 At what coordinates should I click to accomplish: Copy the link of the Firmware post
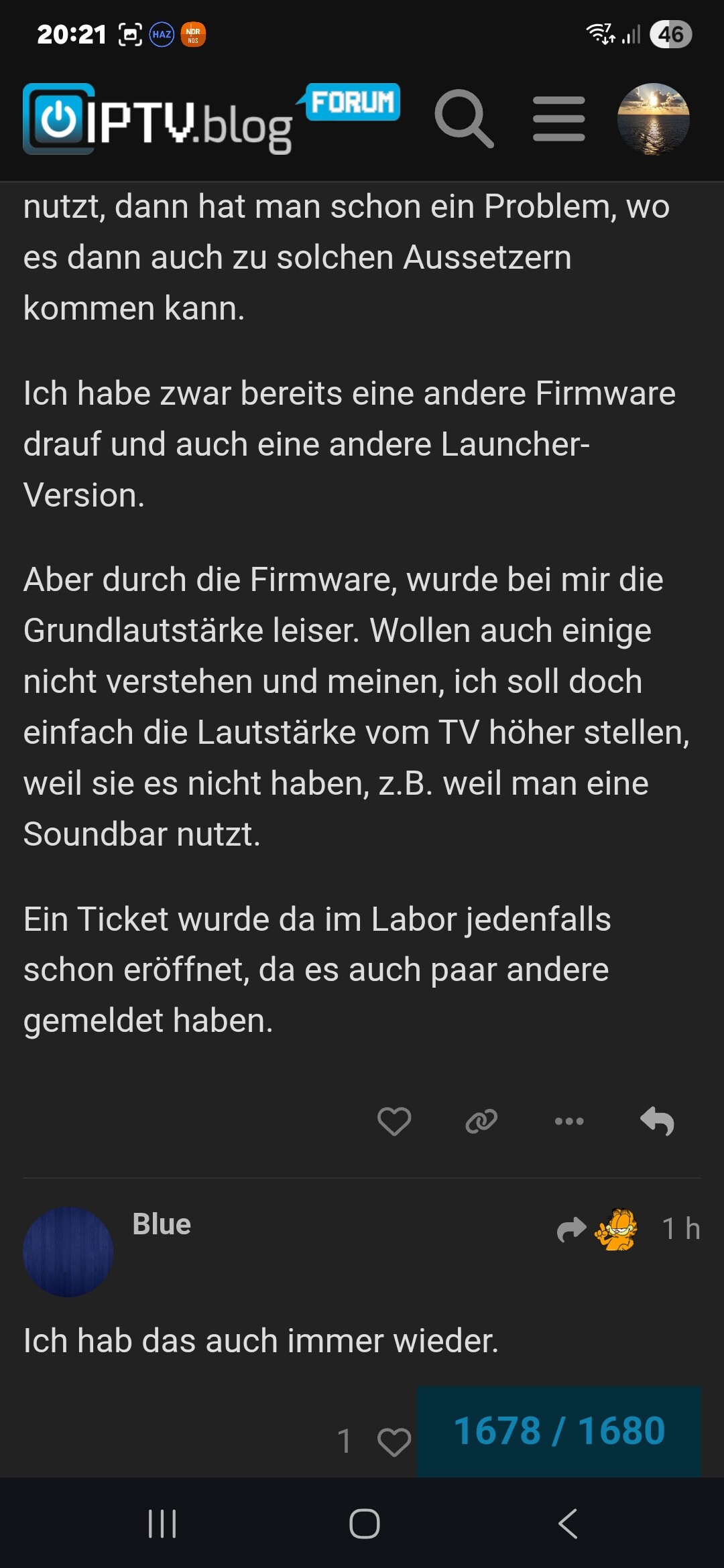(x=481, y=1121)
